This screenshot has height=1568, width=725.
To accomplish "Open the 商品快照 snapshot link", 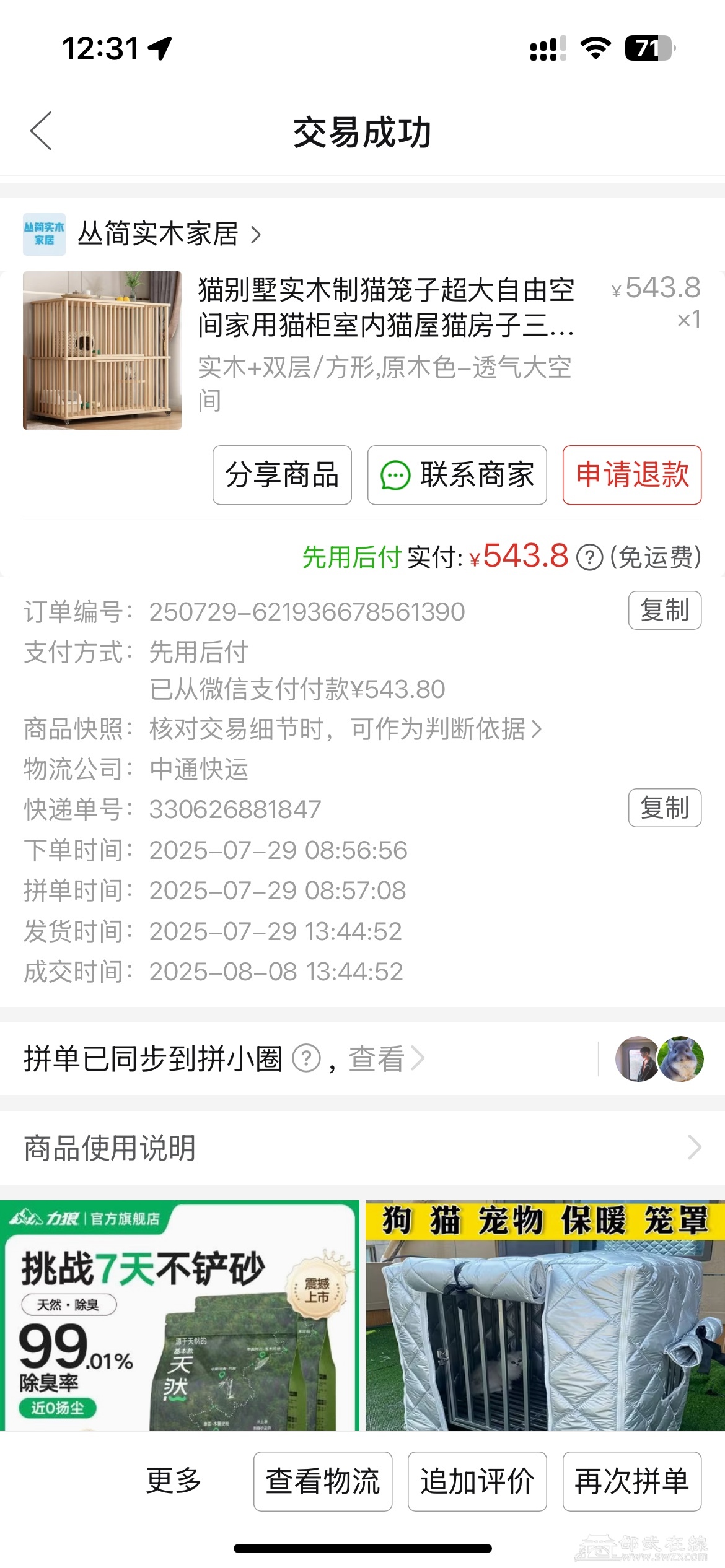I will coord(345,730).
